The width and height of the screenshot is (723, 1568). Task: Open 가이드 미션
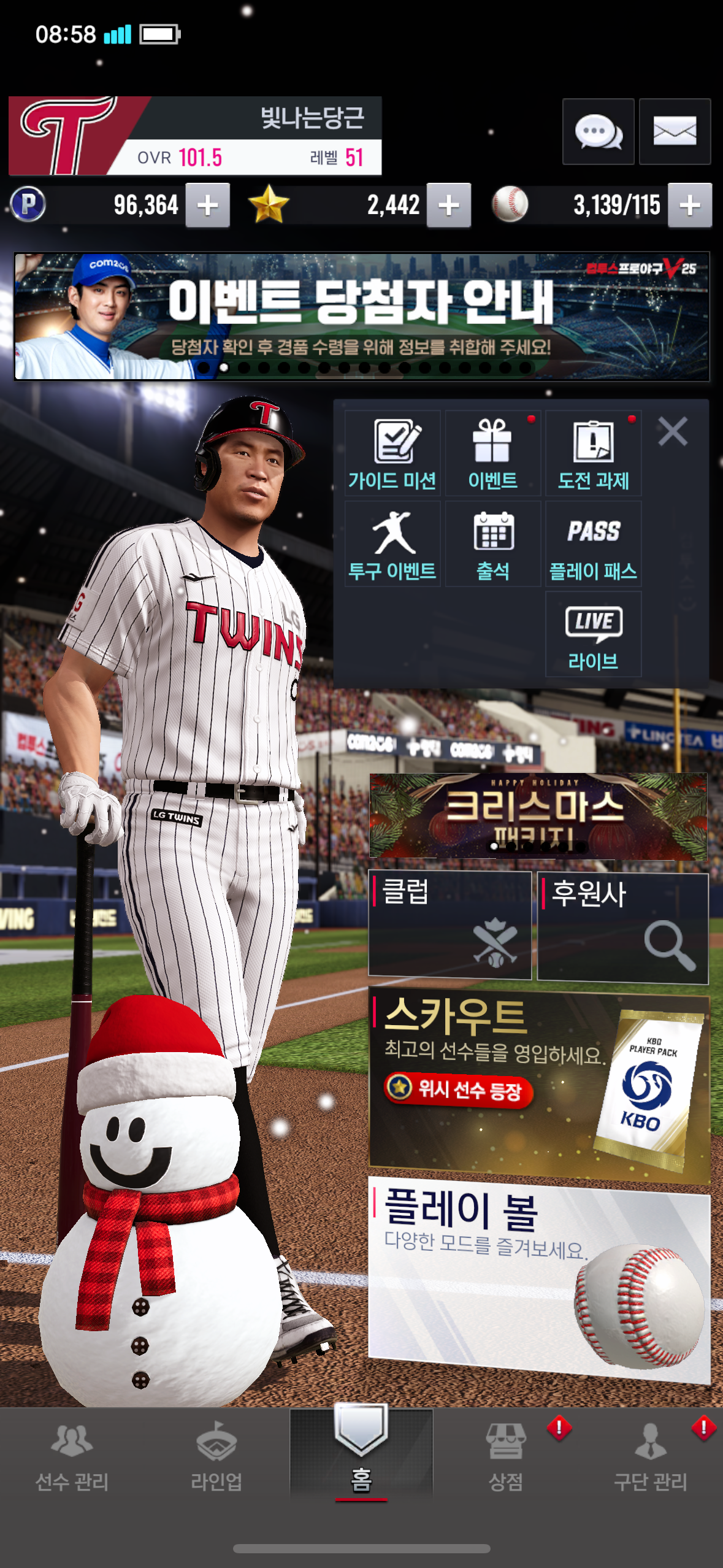(x=392, y=453)
